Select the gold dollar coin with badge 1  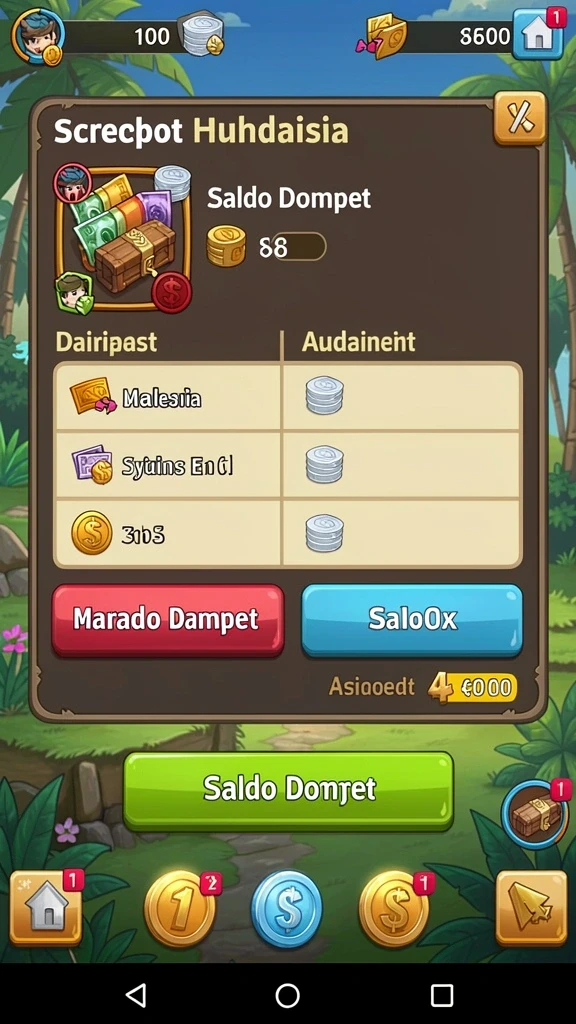[394, 908]
